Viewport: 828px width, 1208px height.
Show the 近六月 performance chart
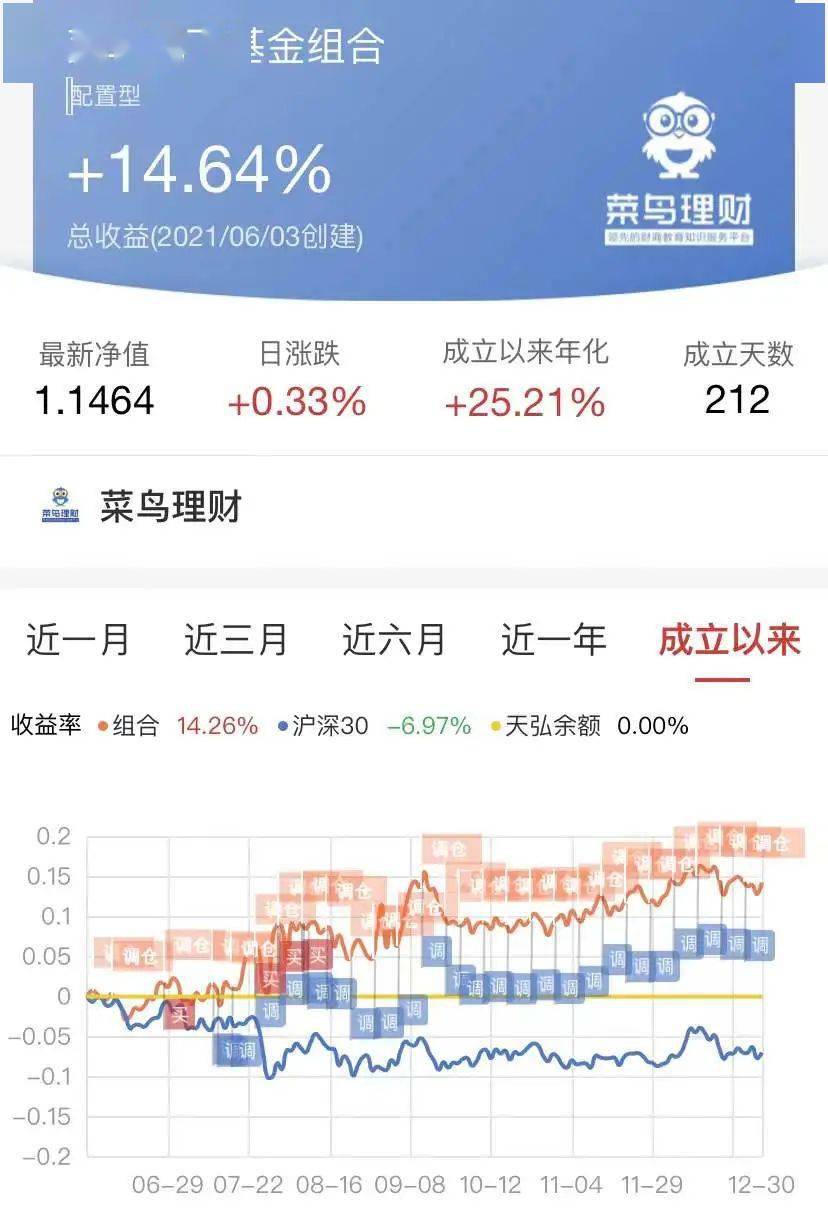click(x=394, y=640)
